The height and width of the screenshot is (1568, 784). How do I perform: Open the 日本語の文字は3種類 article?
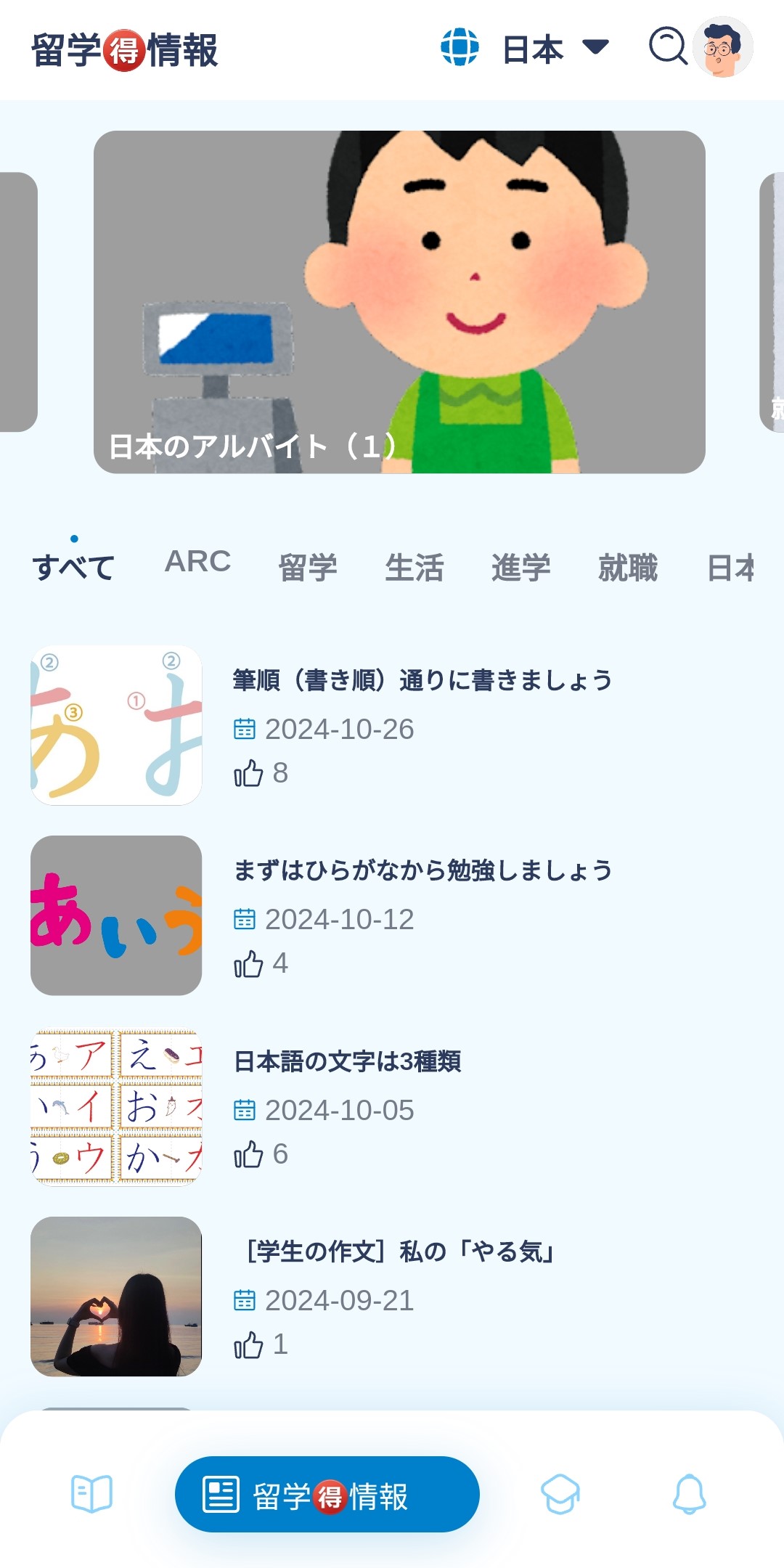(347, 1061)
